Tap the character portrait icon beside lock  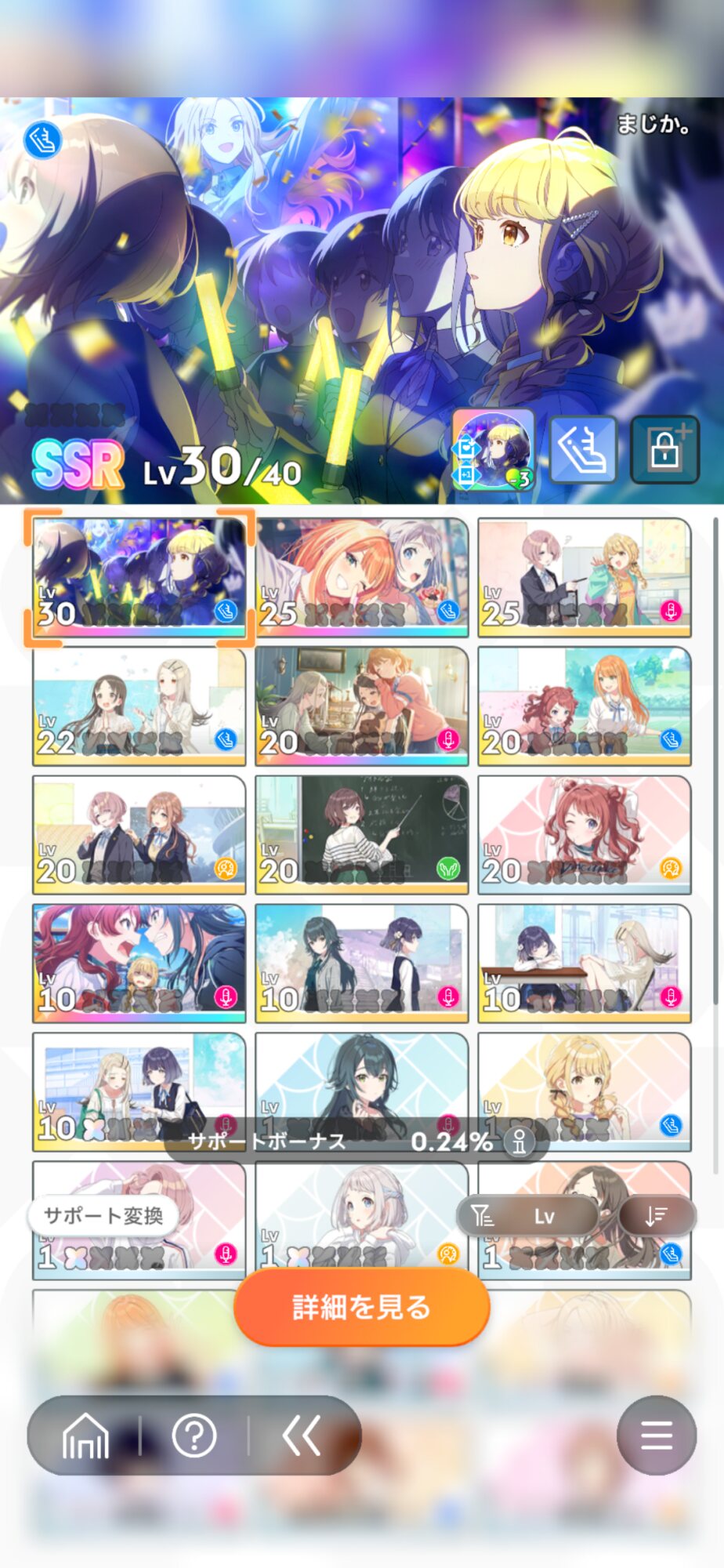coord(494,449)
